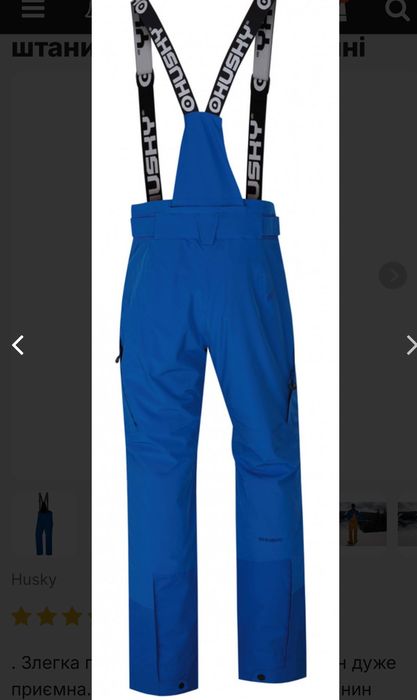Open the search magnifier icon

click(x=397, y=10)
